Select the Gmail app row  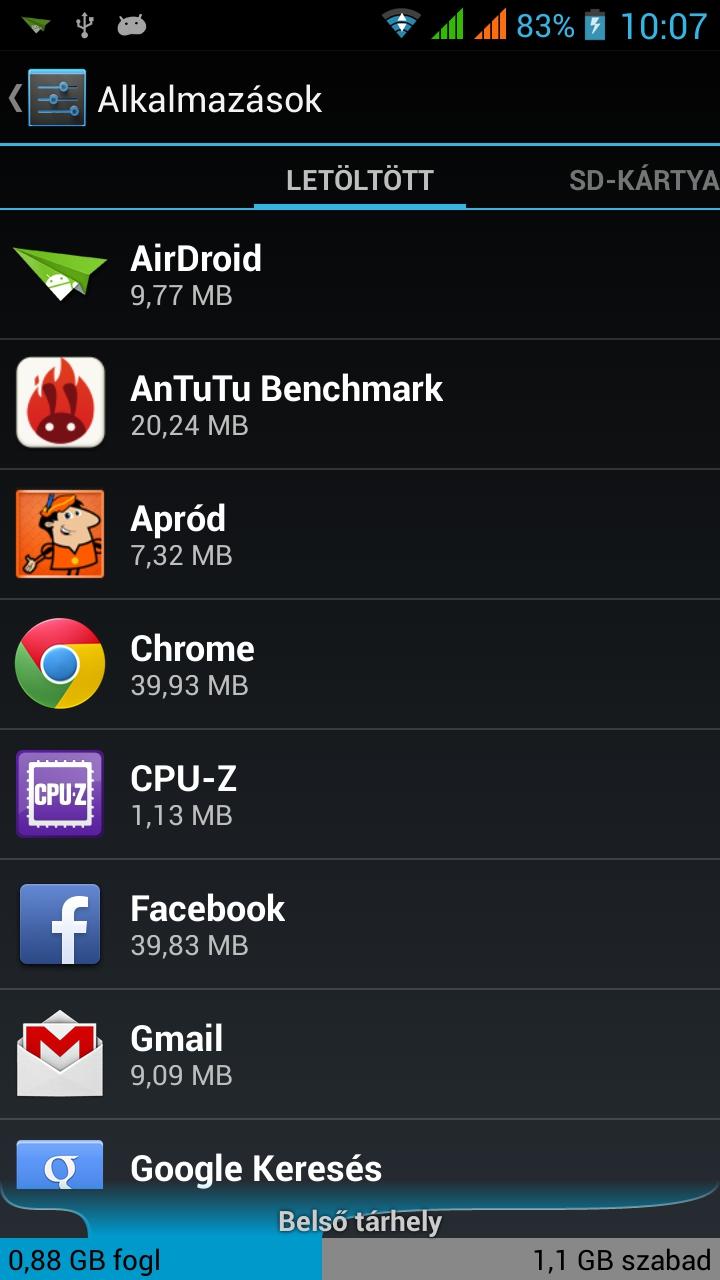pos(360,1054)
